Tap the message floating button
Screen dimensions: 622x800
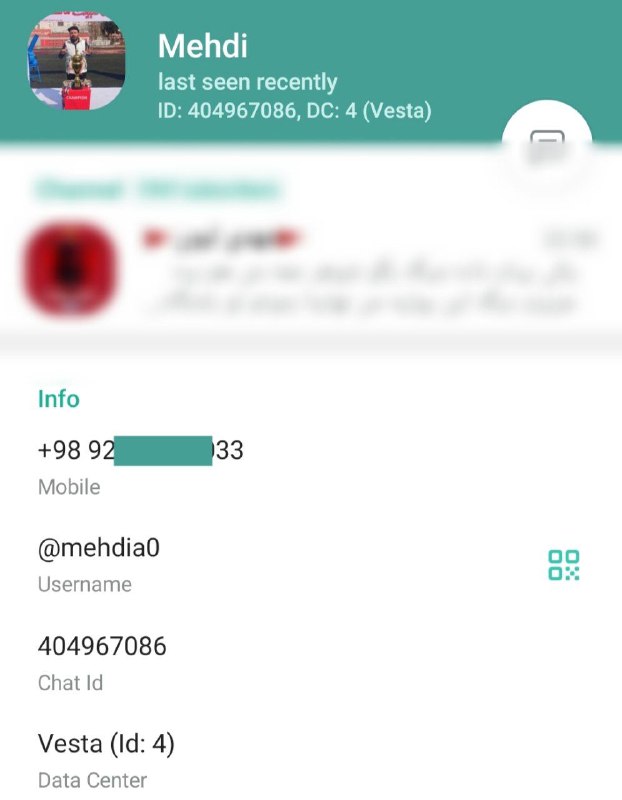(x=547, y=146)
